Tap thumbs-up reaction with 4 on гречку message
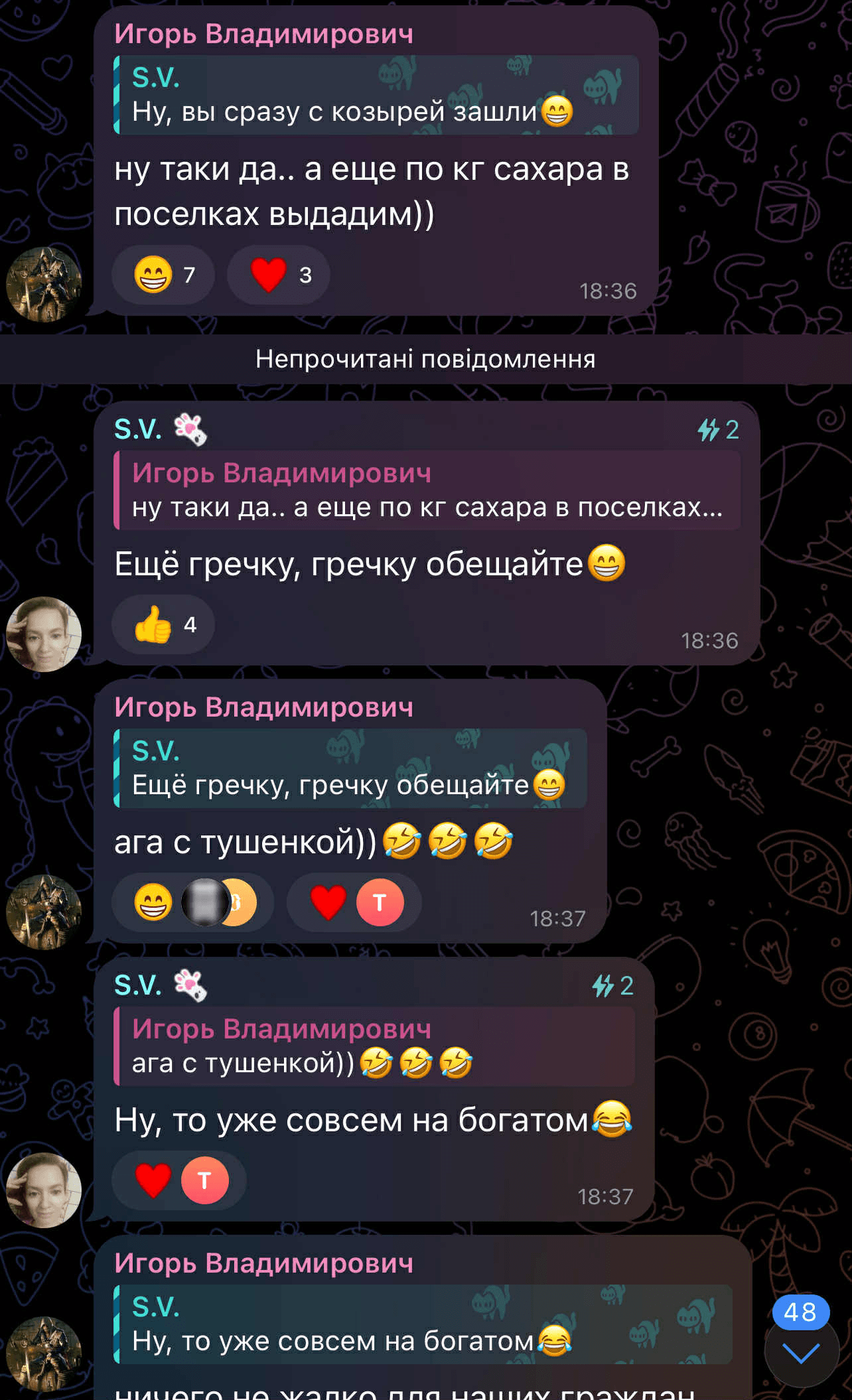 coord(163,625)
